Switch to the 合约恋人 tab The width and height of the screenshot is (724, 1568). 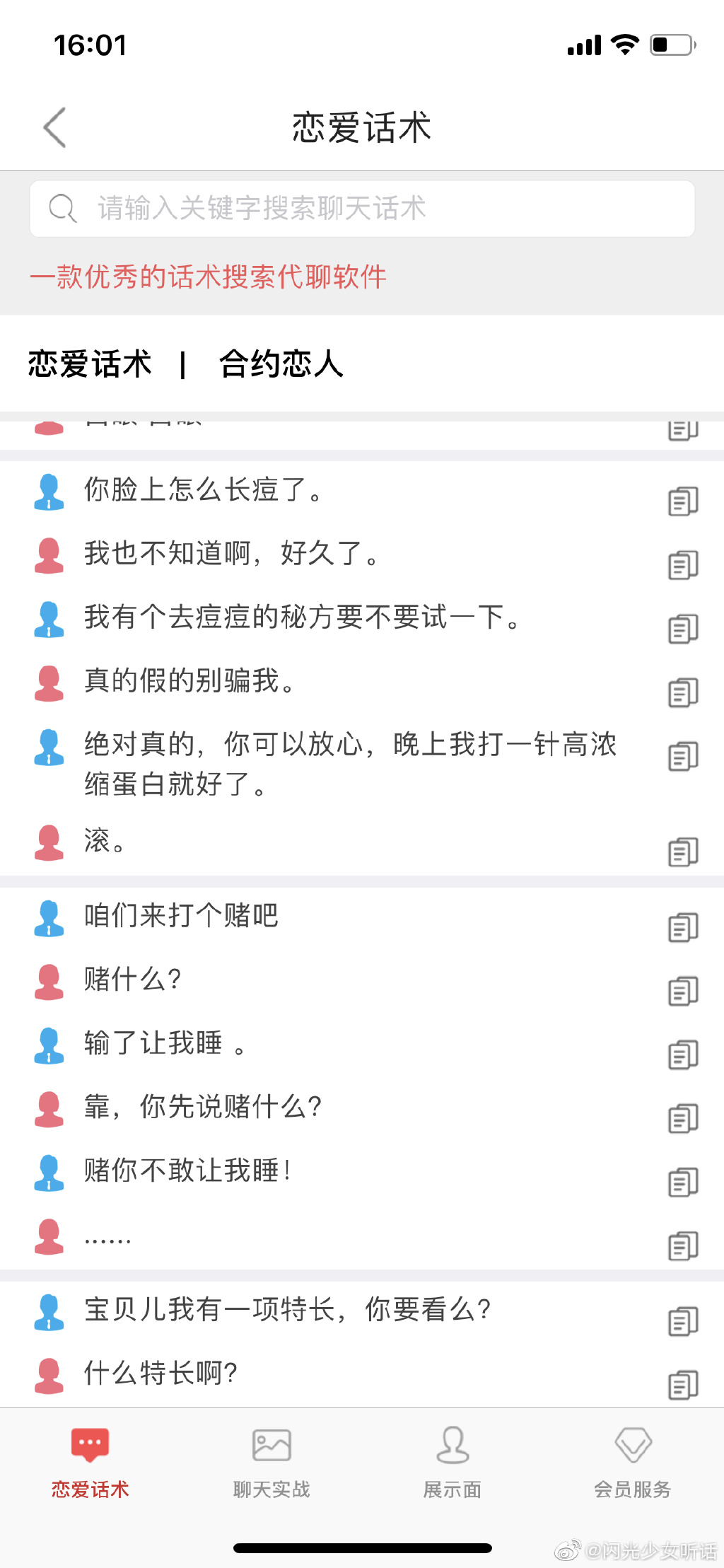(281, 365)
